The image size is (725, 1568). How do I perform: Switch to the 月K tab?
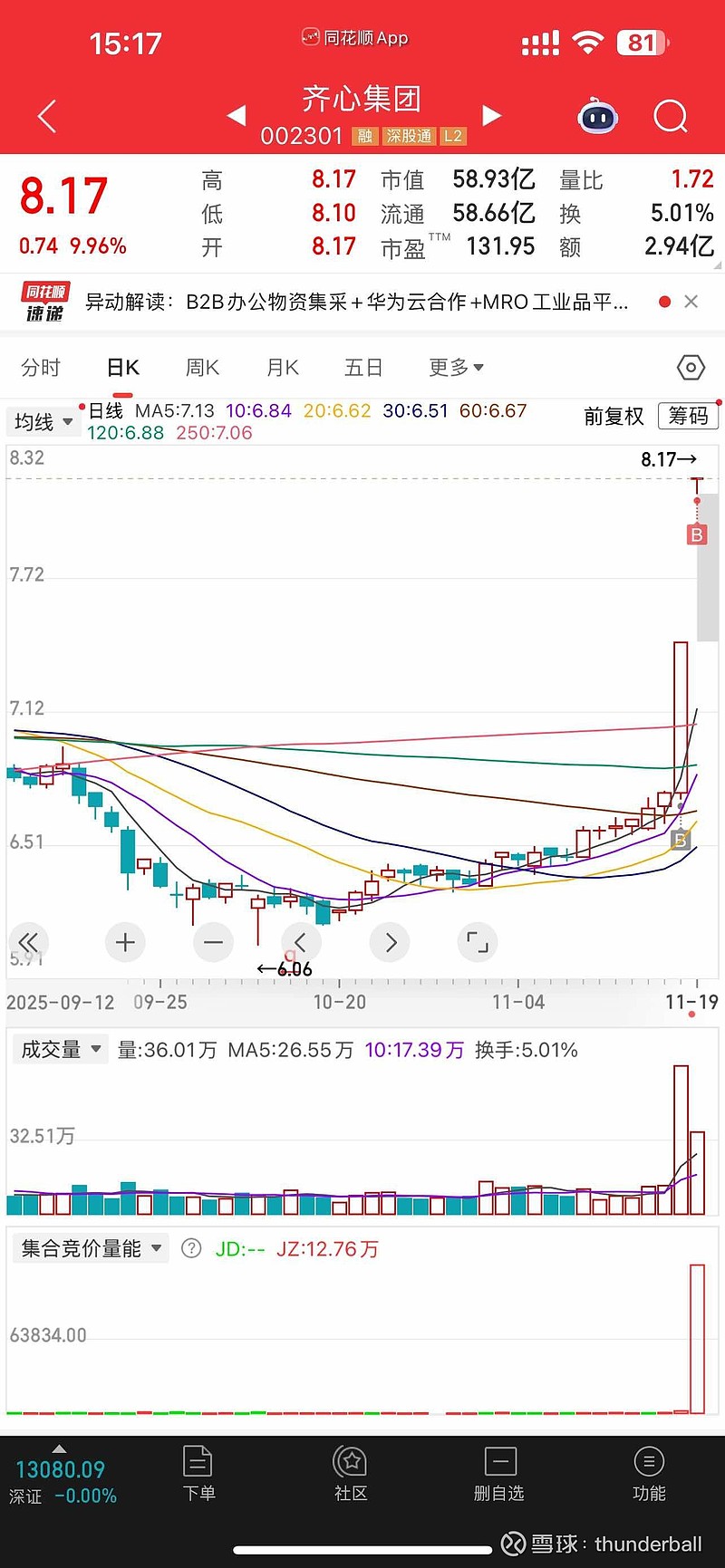point(282,368)
